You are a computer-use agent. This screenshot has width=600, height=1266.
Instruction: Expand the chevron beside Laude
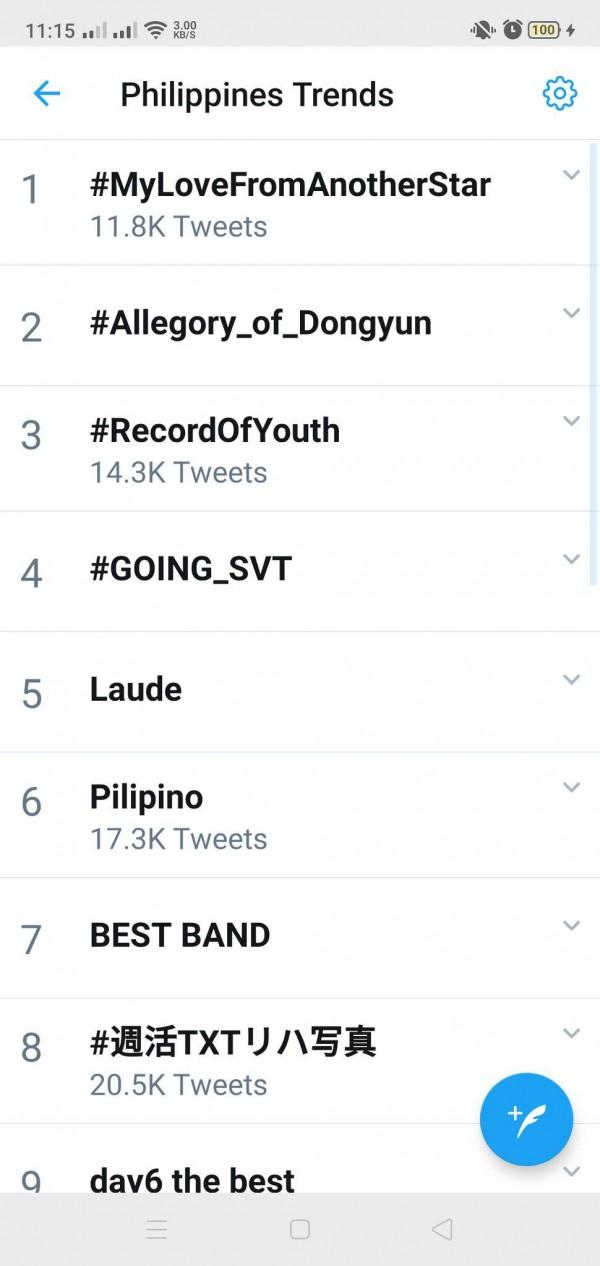click(x=571, y=680)
